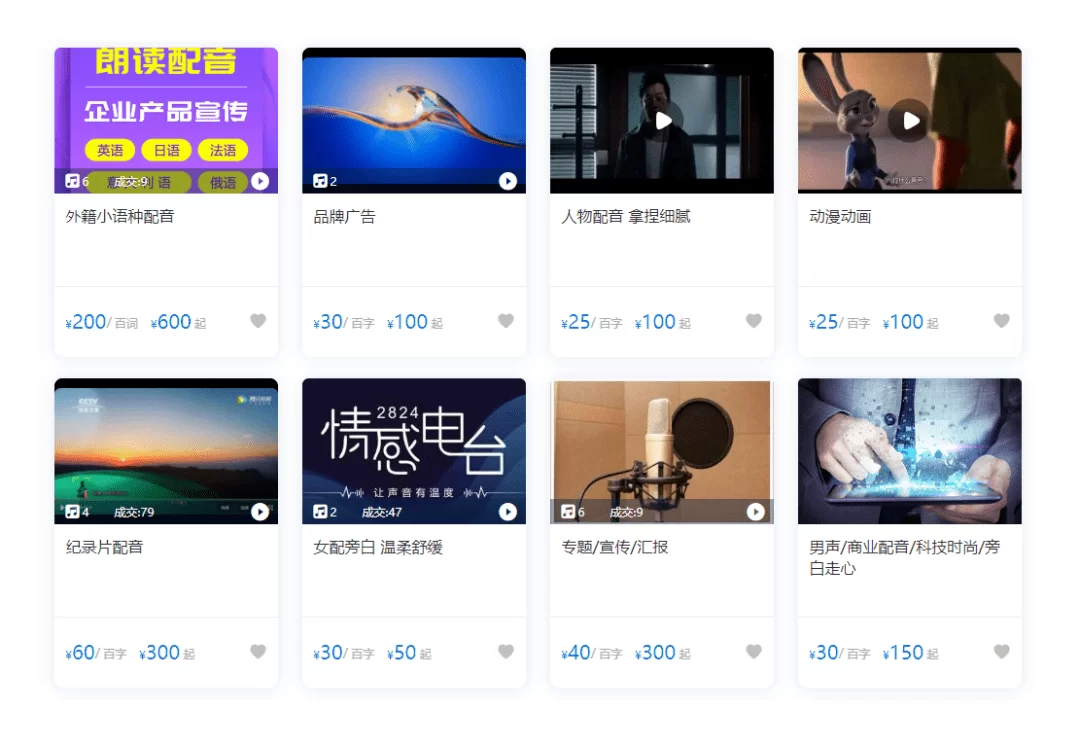The height and width of the screenshot is (746, 1080).
Task: Like the 品牌广告 listing
Action: 506,321
